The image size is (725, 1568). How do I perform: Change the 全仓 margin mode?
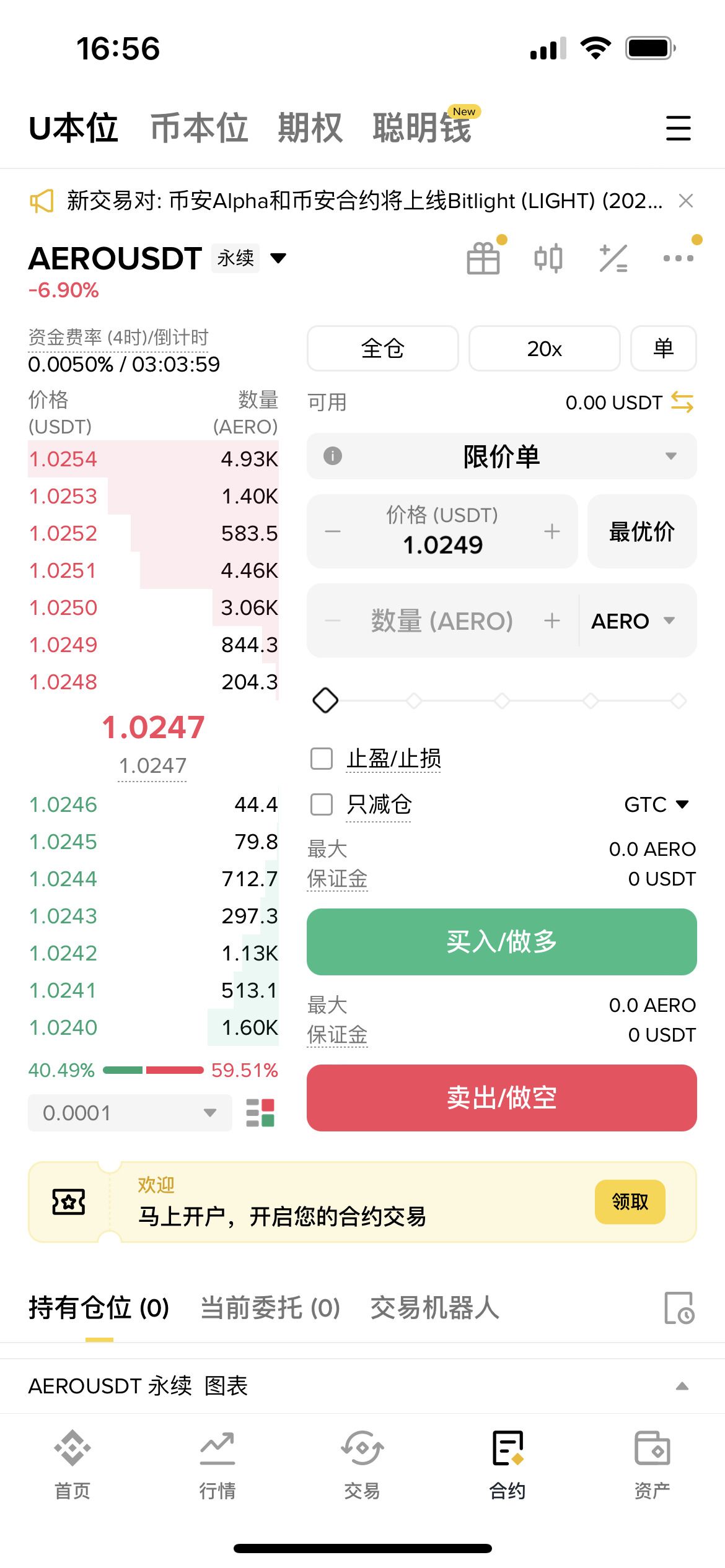pyautogui.click(x=383, y=349)
